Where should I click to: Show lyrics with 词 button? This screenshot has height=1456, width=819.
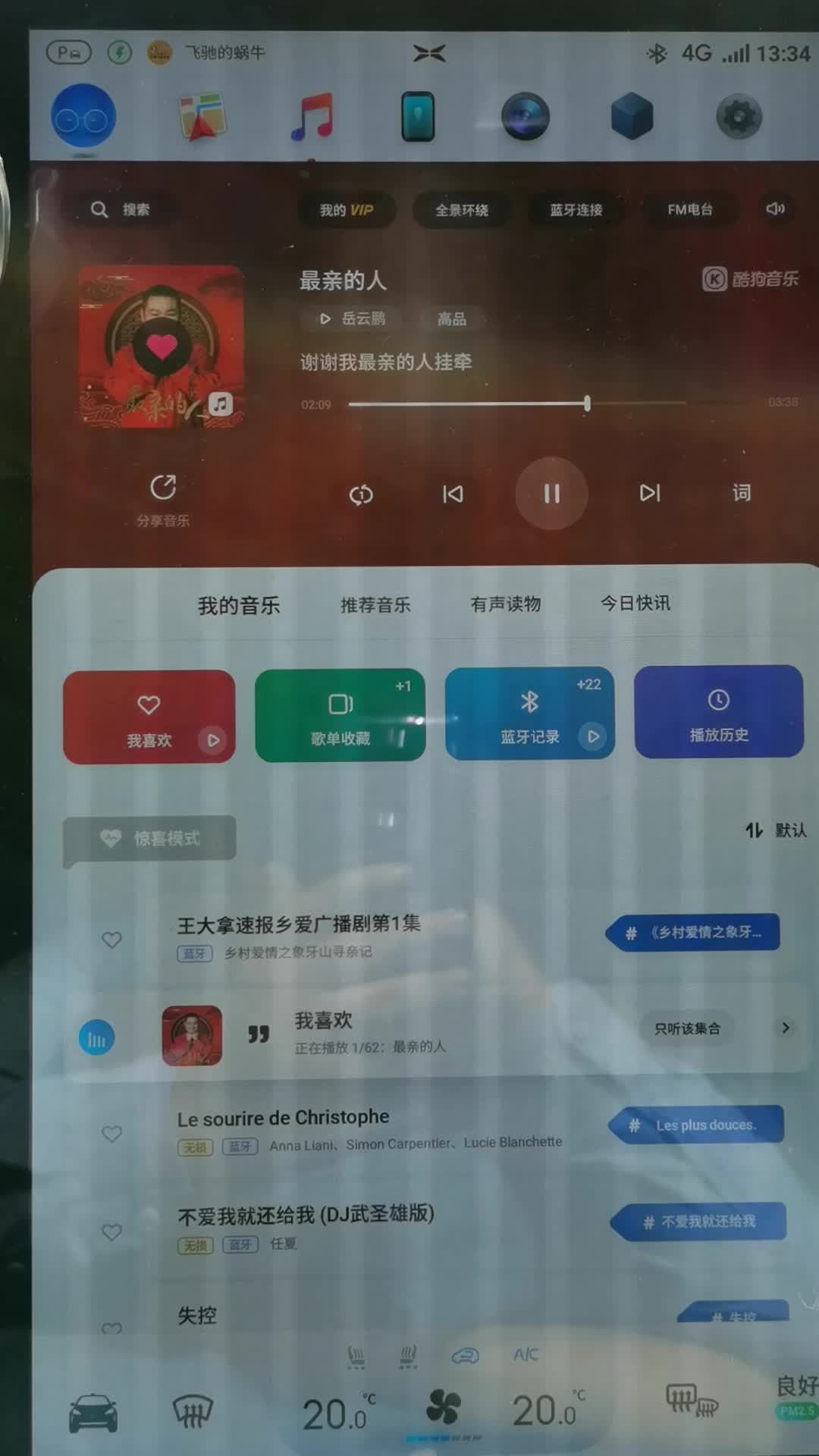[x=741, y=493]
